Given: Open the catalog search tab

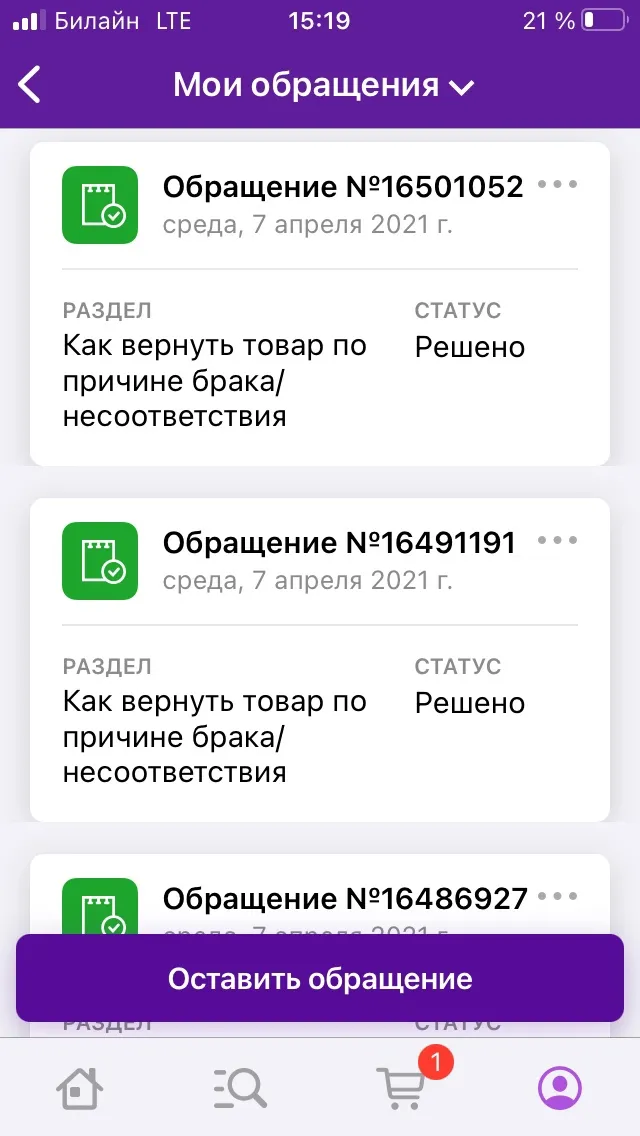Looking at the screenshot, I should (240, 1087).
